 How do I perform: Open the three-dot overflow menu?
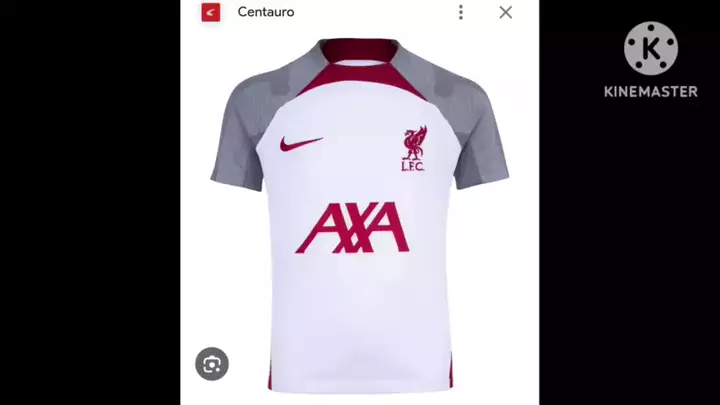(460, 12)
